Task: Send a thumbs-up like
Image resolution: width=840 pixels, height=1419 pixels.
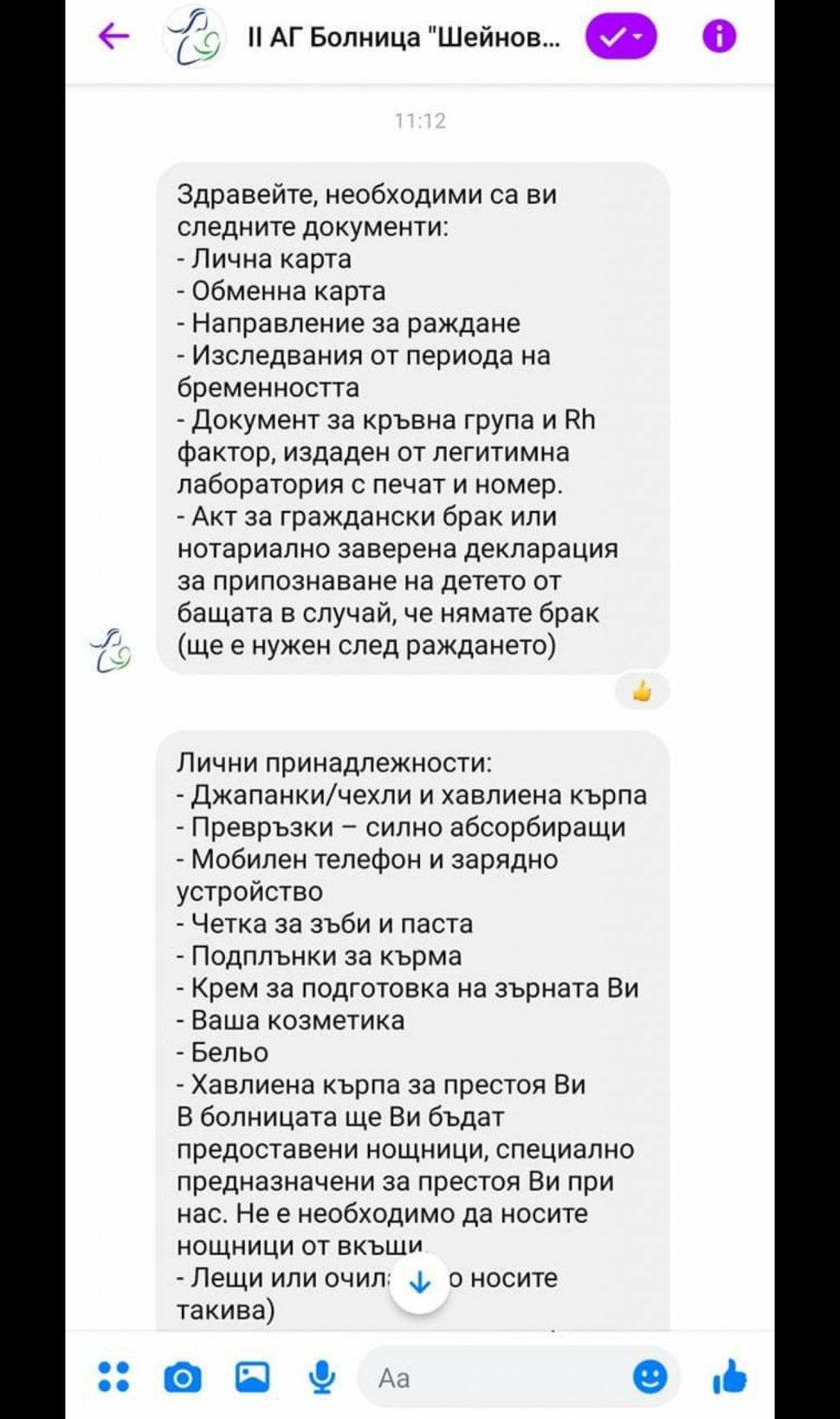Action: point(729,1377)
